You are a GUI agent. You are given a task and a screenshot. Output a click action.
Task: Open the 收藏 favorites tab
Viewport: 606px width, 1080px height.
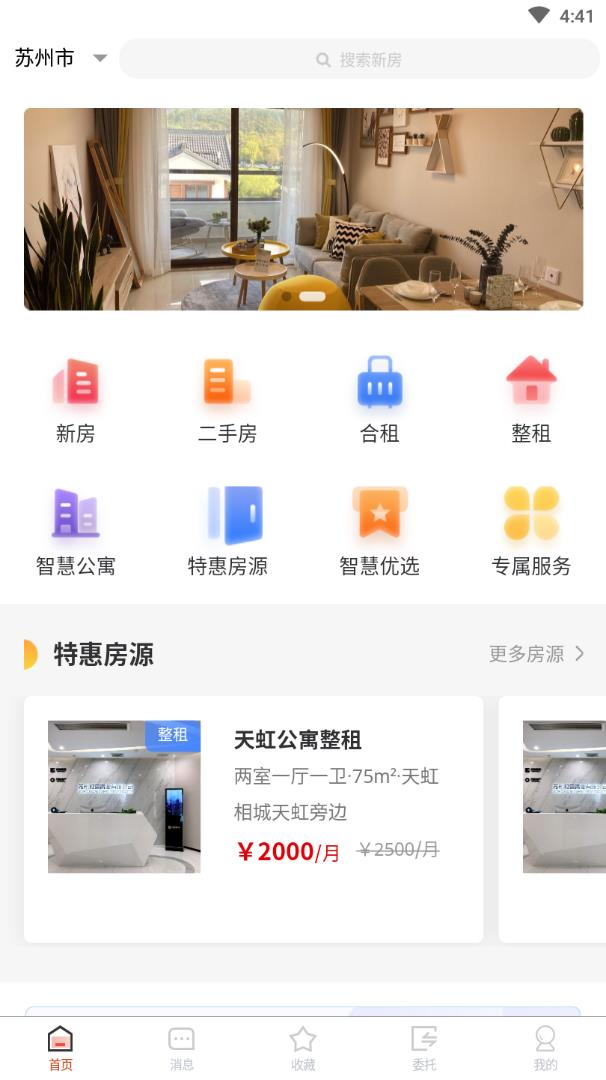pos(303,1048)
